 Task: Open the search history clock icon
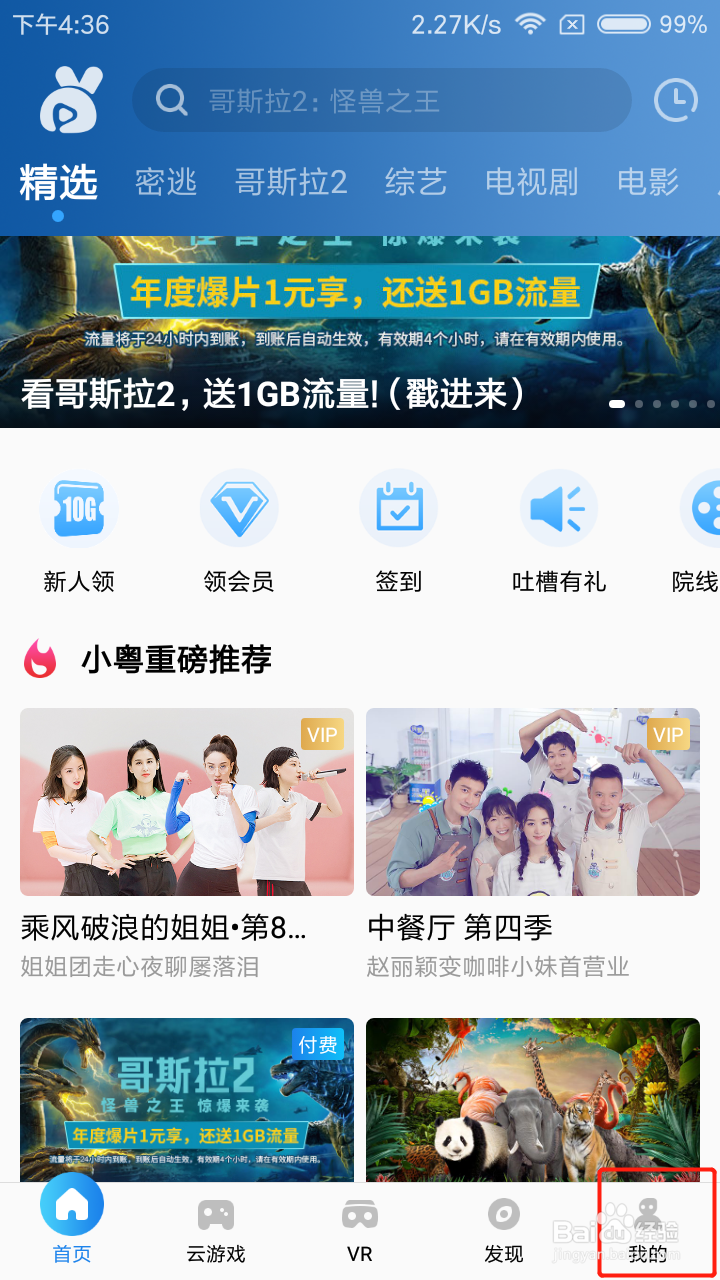point(675,100)
